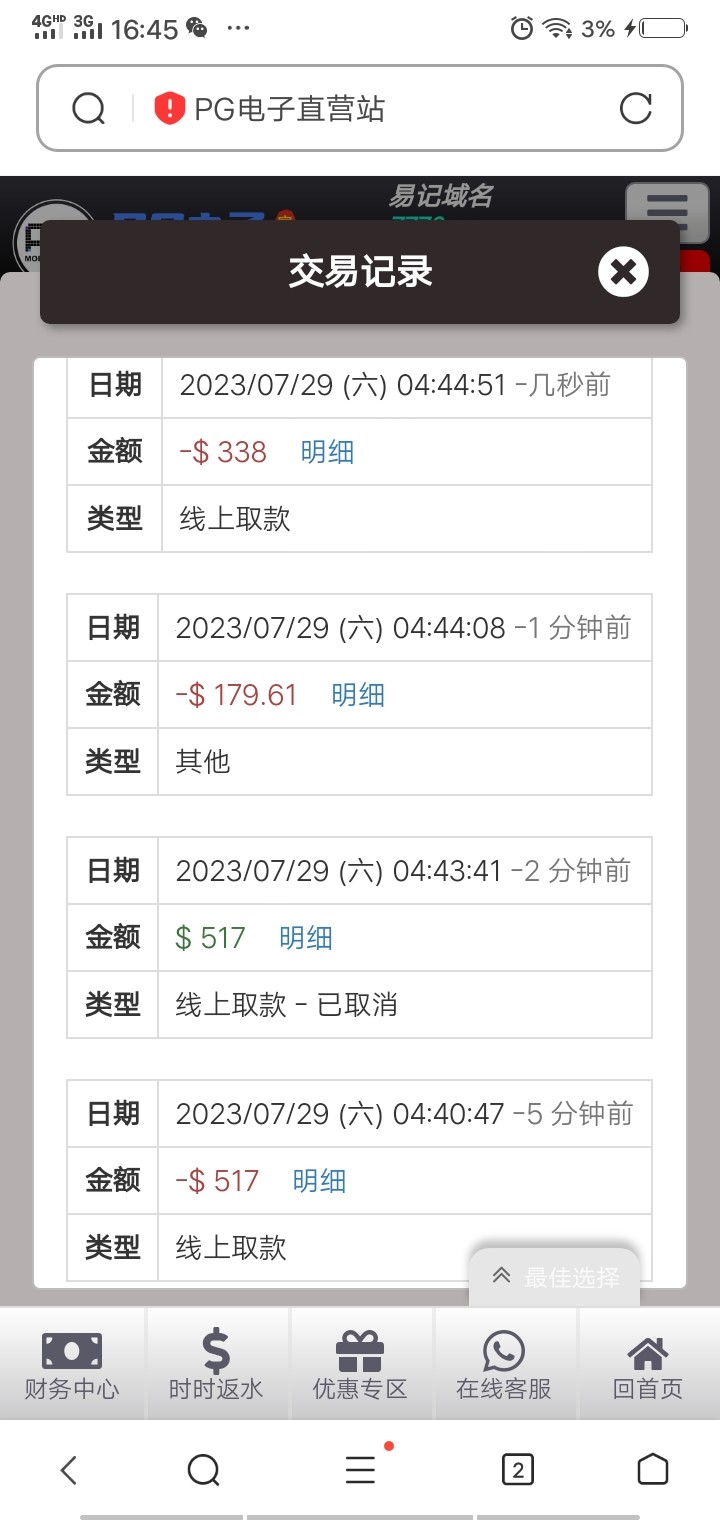Show 明细 for the -$ 517 withdrawal
Viewport: 720px width, 1520px height.
point(319,1181)
